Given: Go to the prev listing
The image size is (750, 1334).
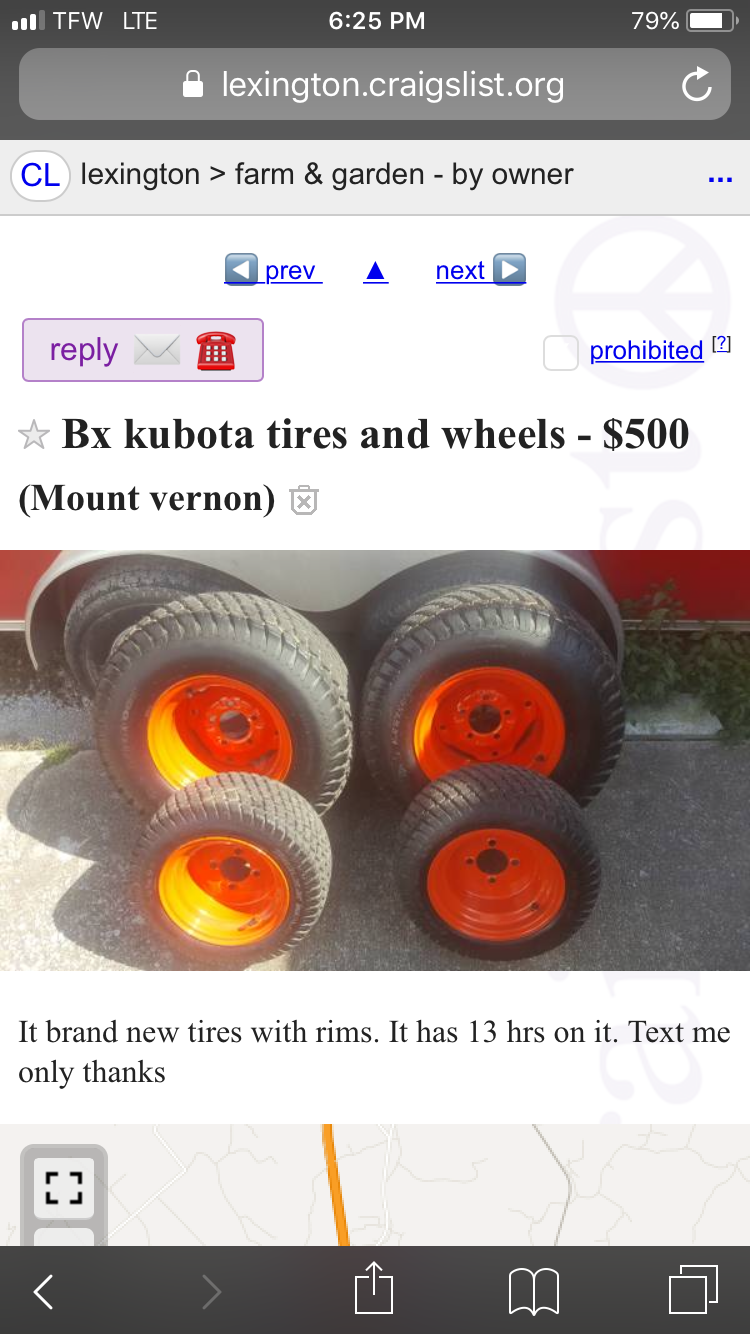Looking at the screenshot, I should click(x=273, y=270).
